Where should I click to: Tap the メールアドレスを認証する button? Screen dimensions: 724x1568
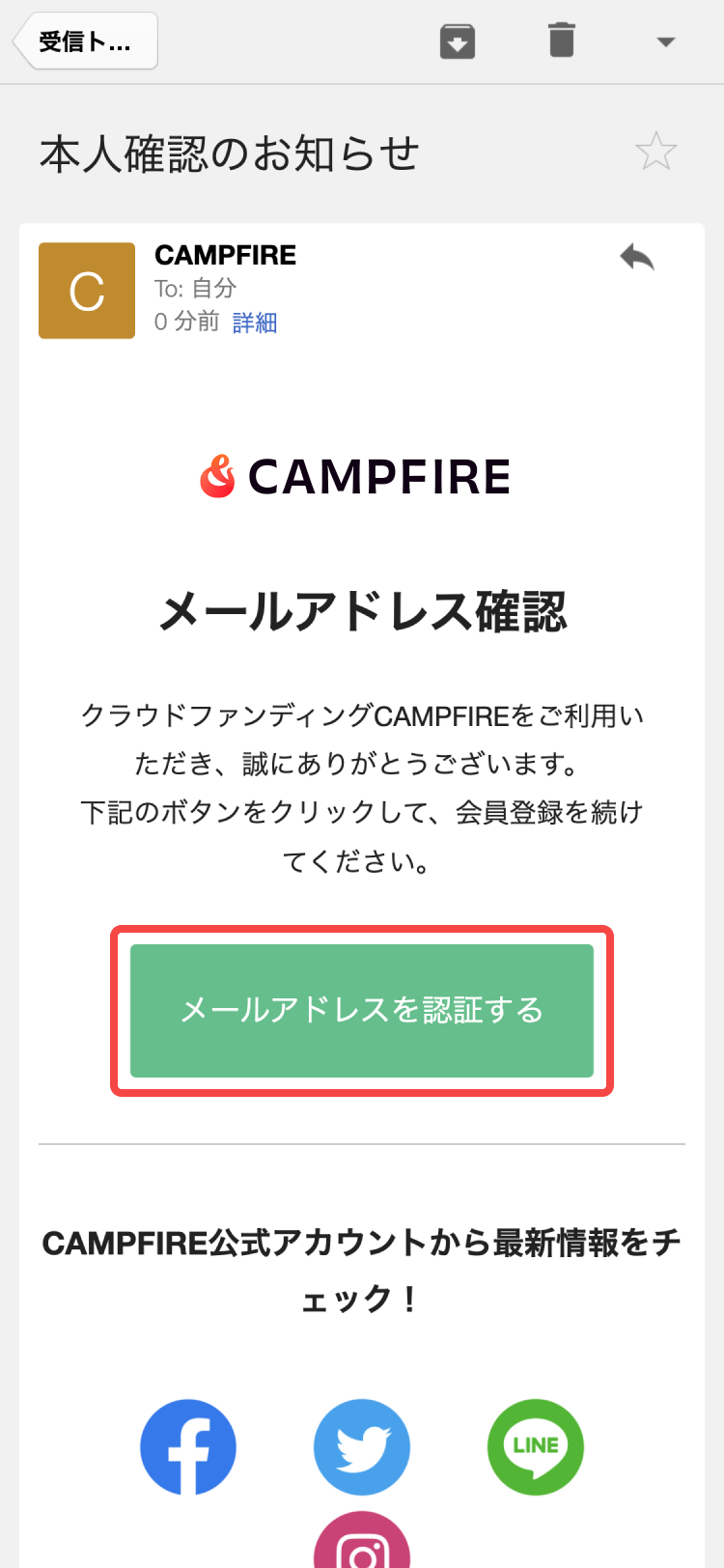[x=362, y=1010]
